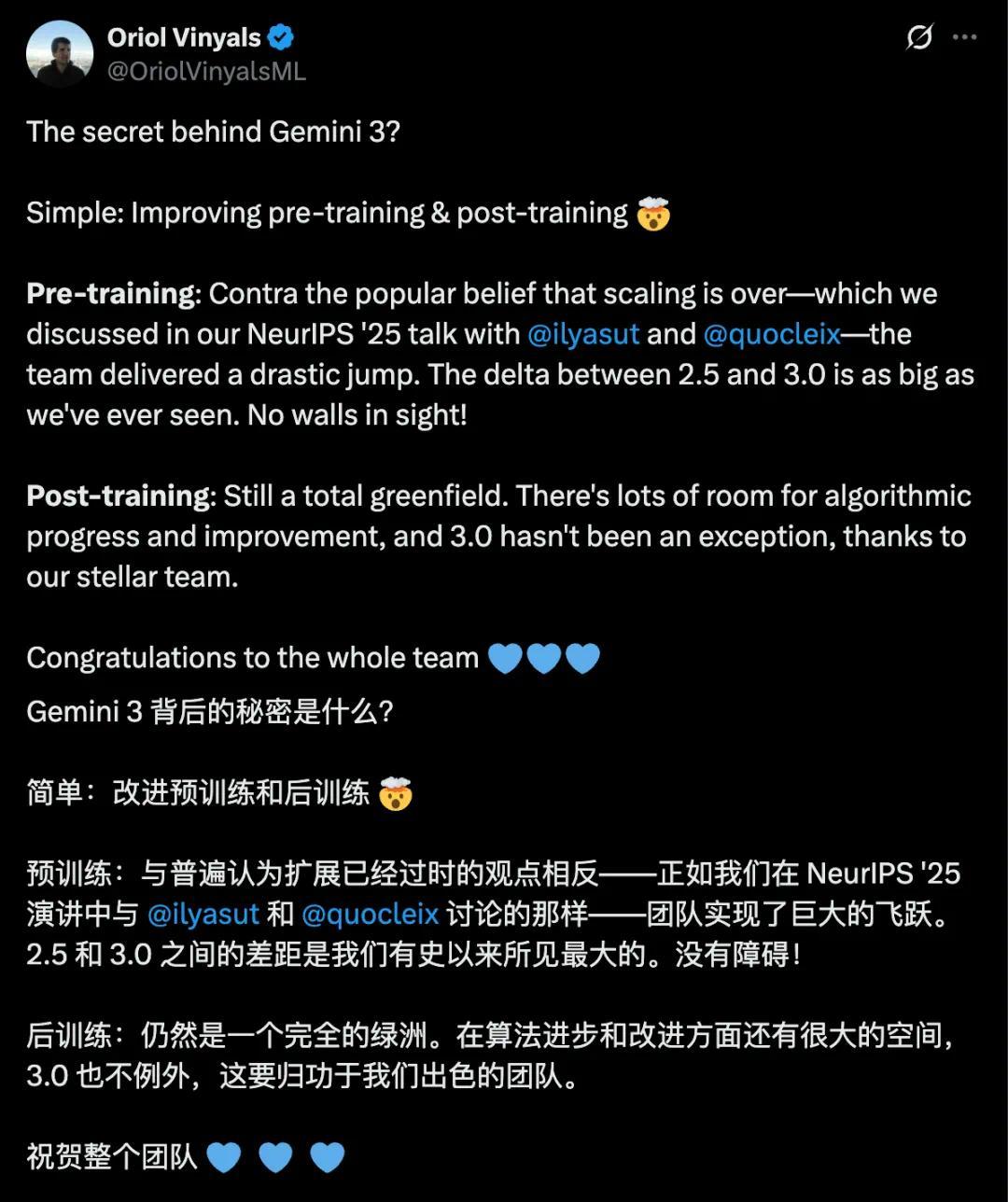The height and width of the screenshot is (1202, 1008).
Task: Open @ilyasut mention in Chinese translation
Action: pos(205,914)
